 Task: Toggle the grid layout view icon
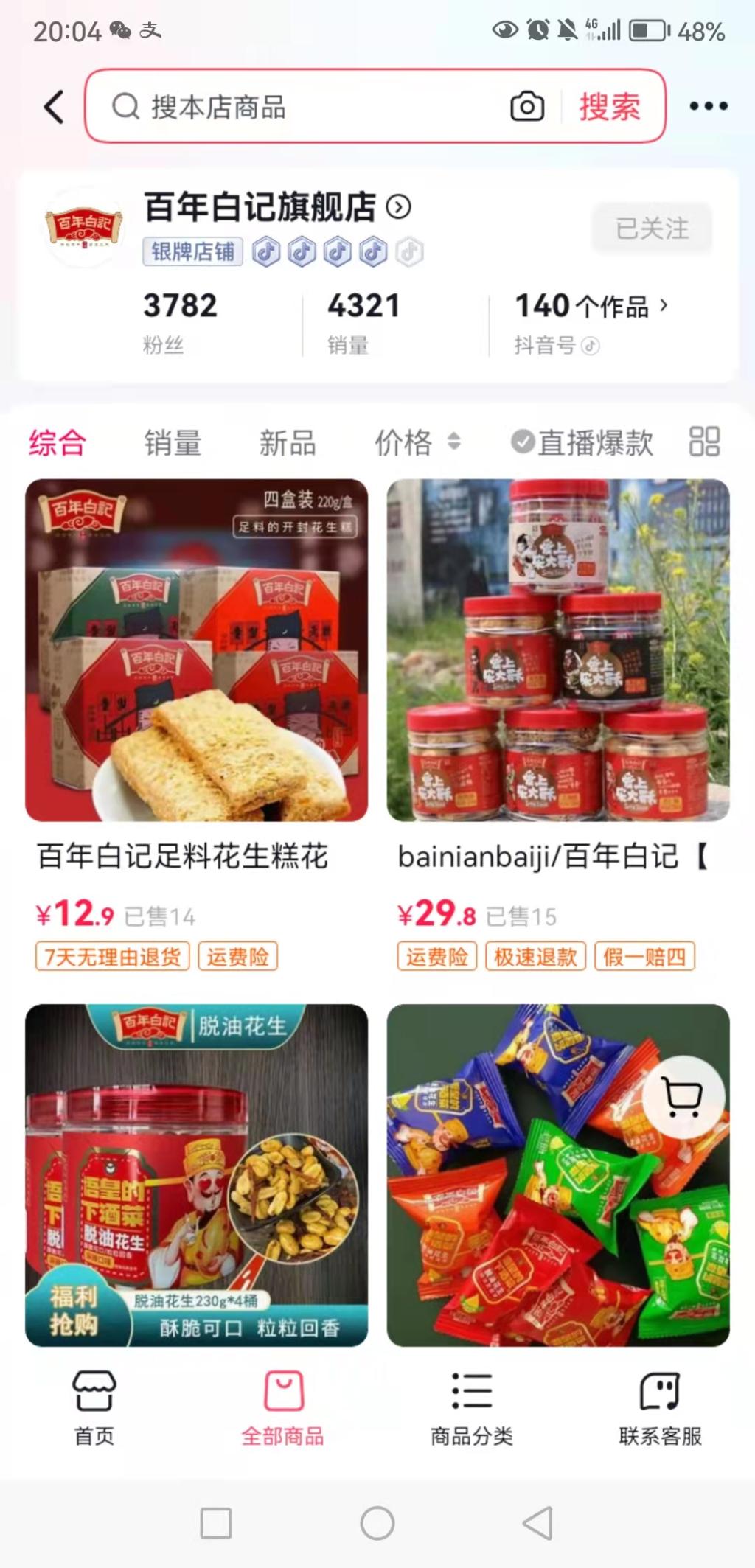click(x=704, y=442)
